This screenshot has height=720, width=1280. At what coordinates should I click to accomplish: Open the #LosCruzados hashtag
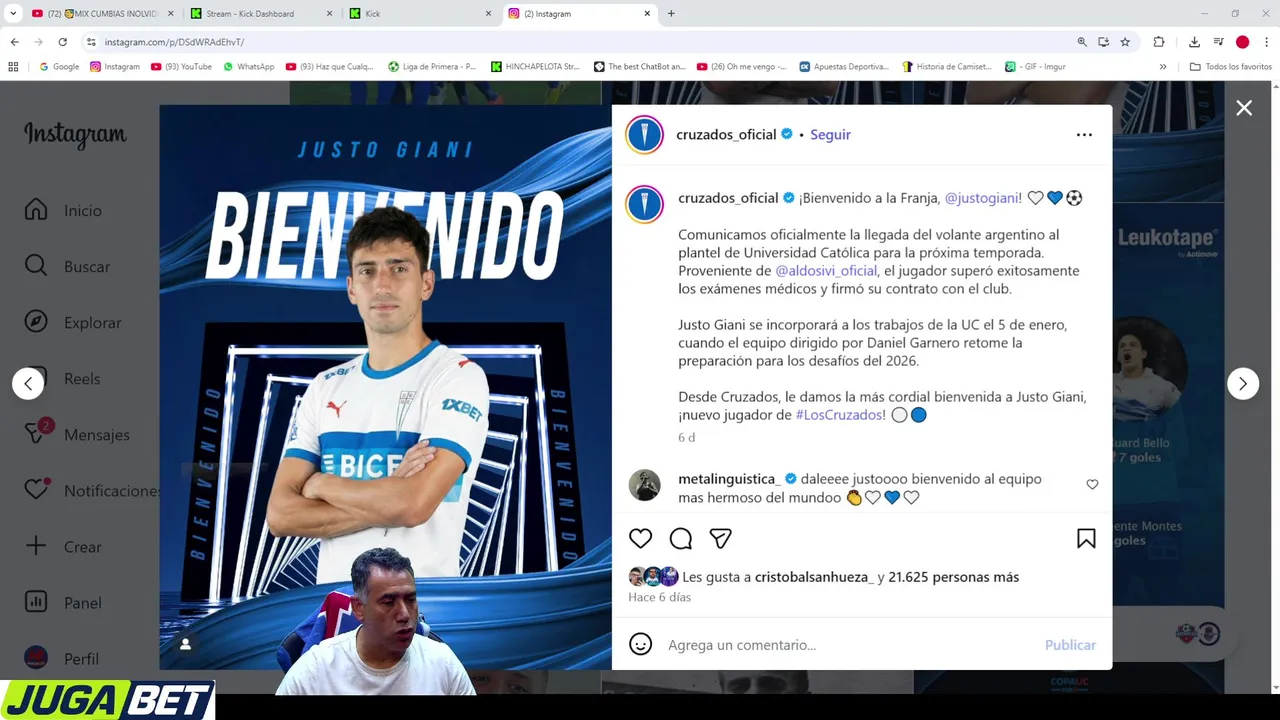point(839,415)
